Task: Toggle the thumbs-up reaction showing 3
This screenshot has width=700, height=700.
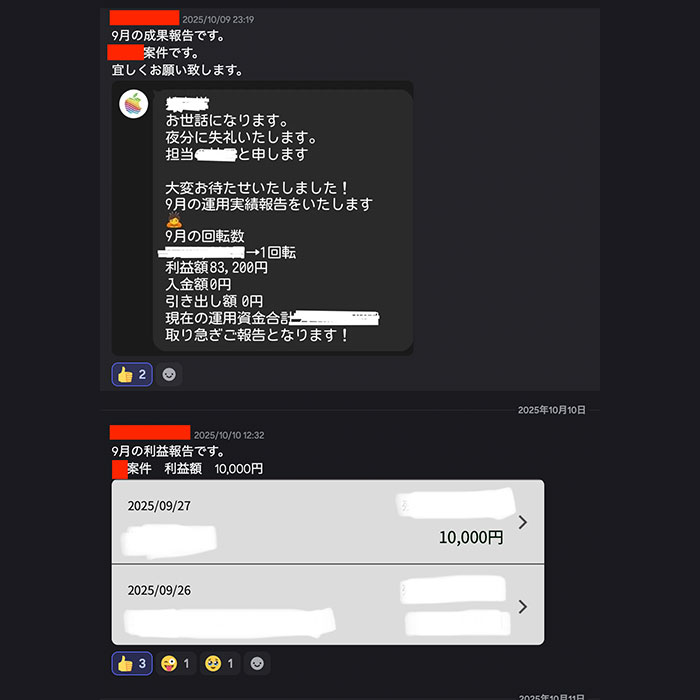Action: tap(131, 663)
